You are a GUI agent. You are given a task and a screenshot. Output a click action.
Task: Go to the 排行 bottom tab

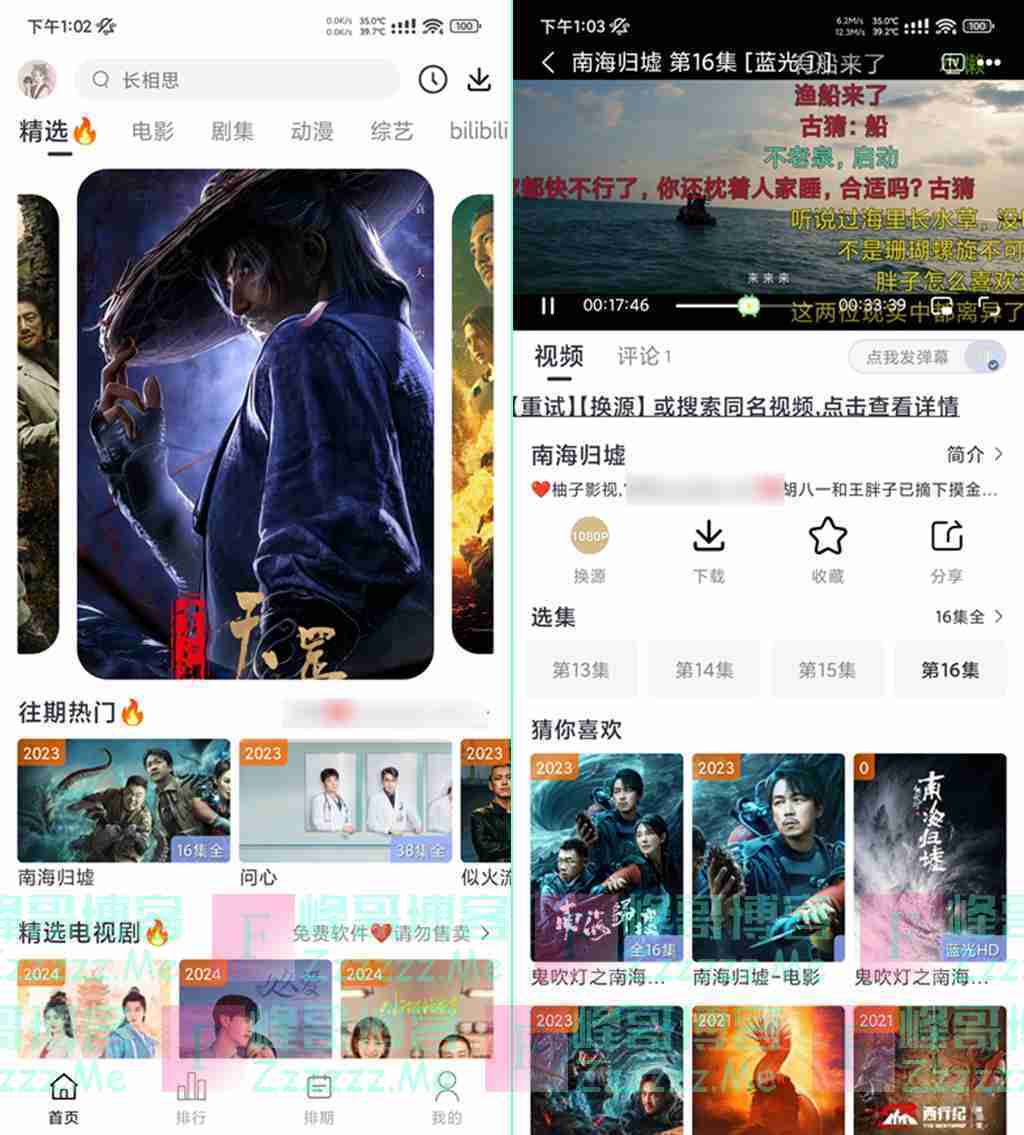coord(190,1097)
